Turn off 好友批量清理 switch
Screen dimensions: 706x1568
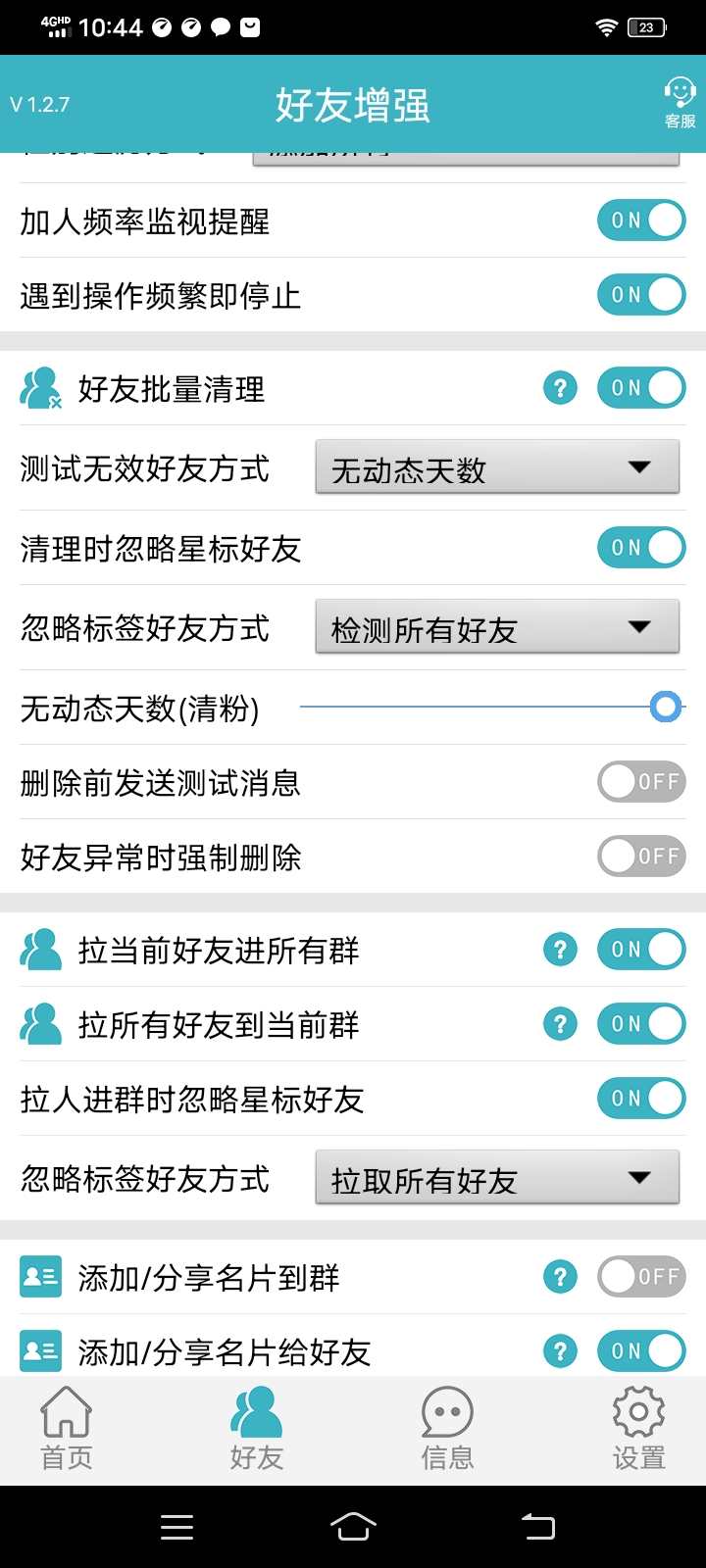(x=641, y=388)
